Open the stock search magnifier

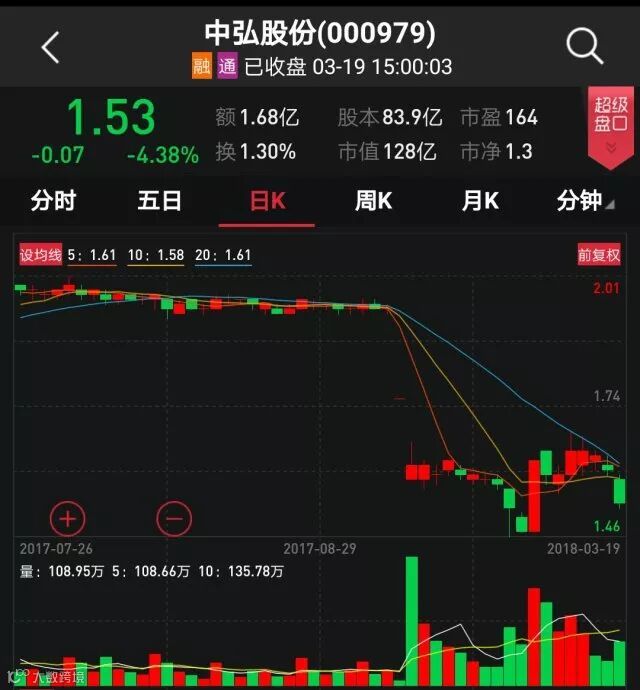click(x=584, y=46)
